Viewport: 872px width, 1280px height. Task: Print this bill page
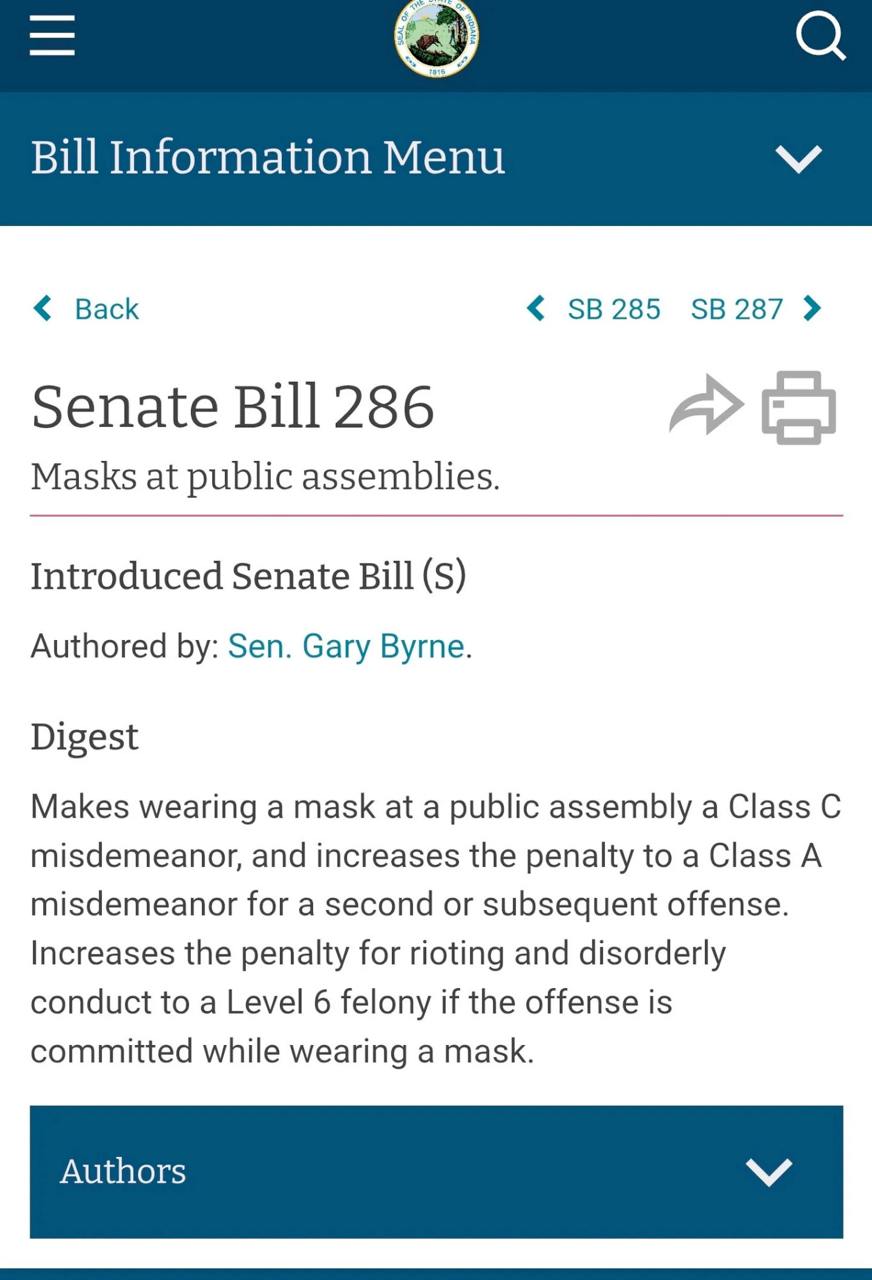click(799, 407)
